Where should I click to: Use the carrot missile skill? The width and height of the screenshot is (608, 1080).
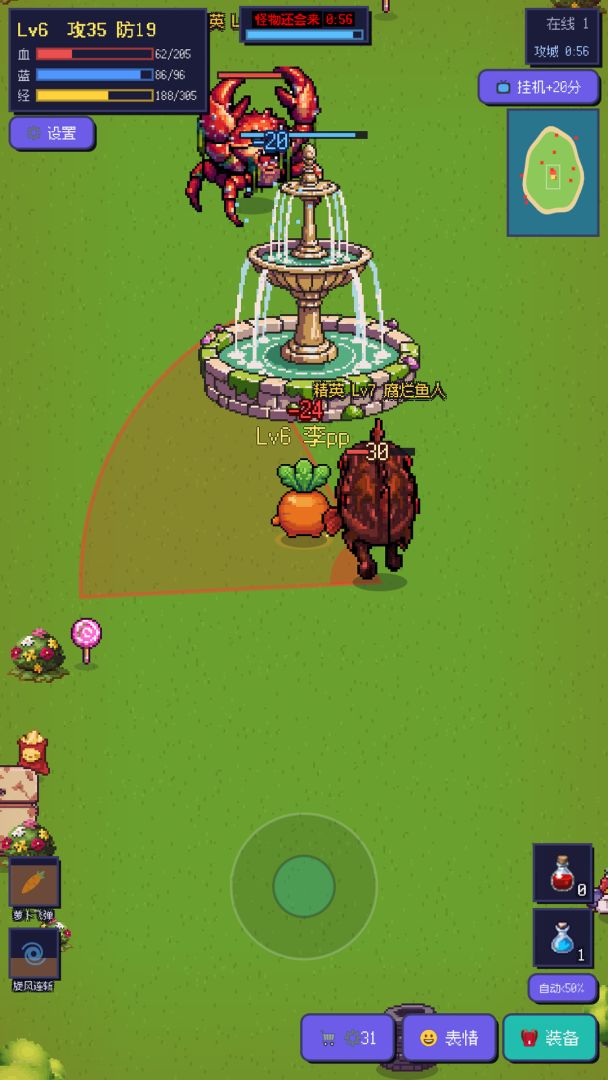(34, 882)
